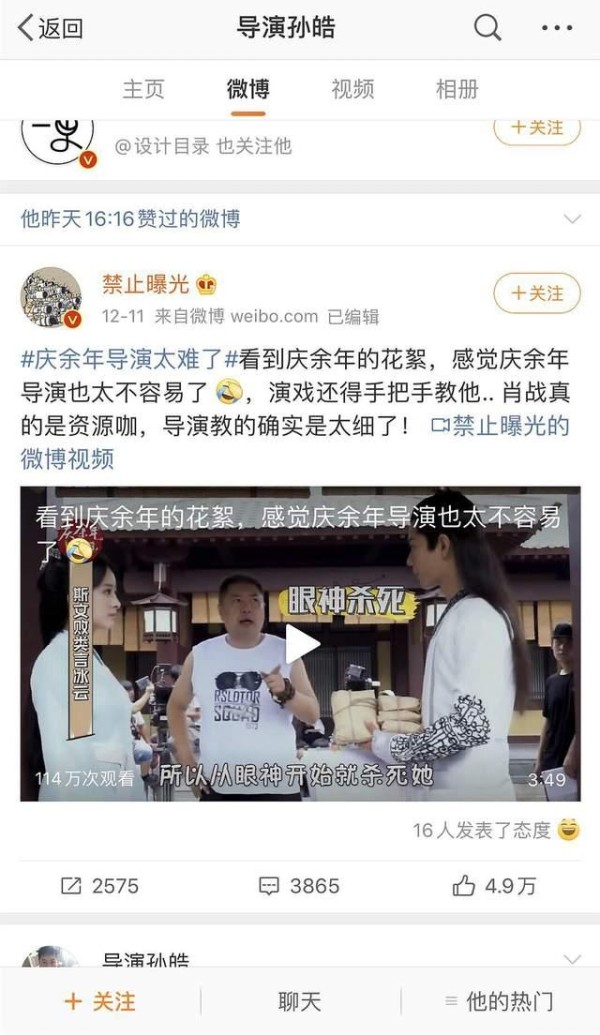This screenshot has height=1035, width=600.
Task: Open the 微博 tab
Action: (248, 89)
